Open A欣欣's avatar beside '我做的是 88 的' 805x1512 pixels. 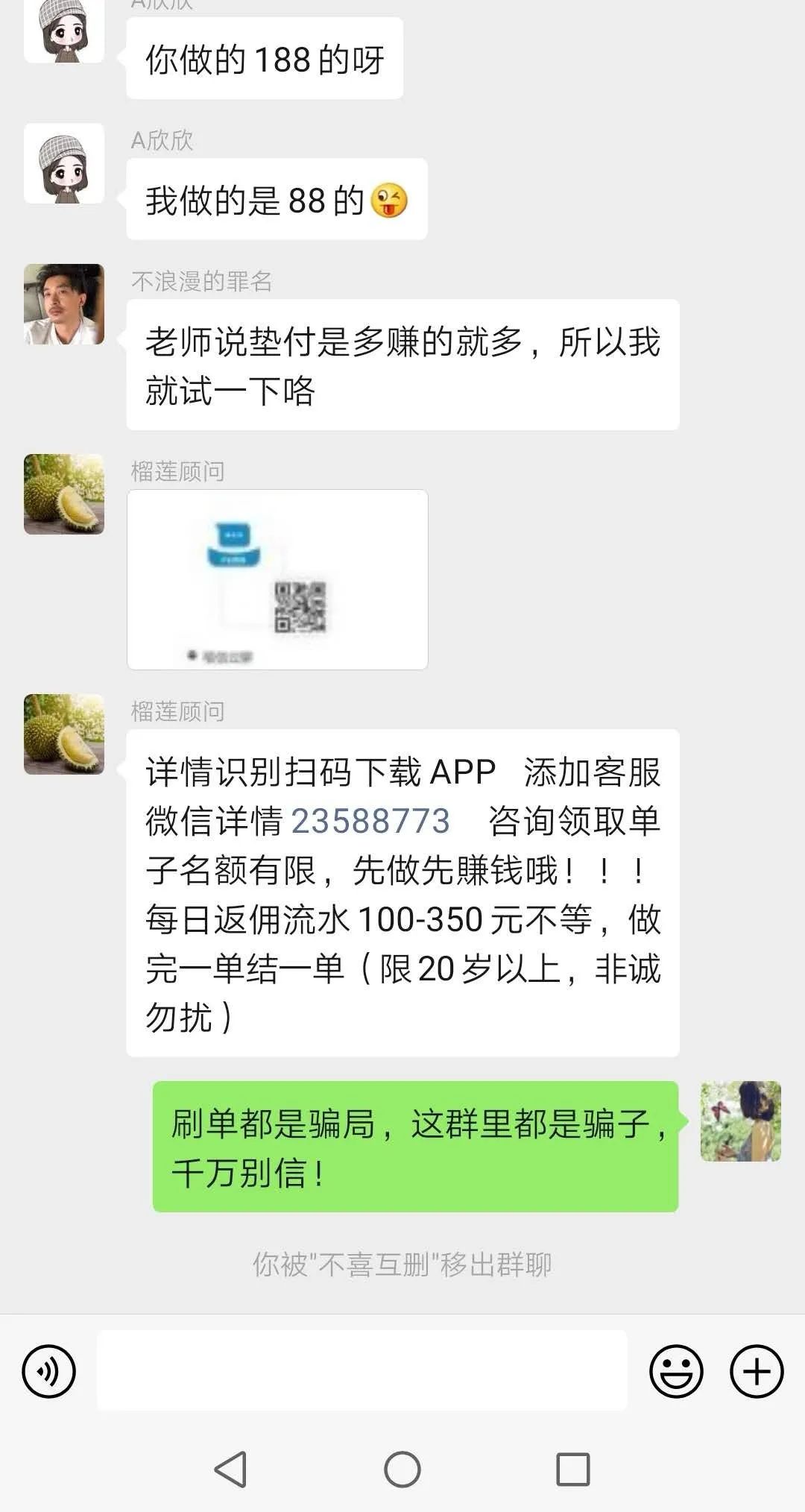[x=64, y=163]
